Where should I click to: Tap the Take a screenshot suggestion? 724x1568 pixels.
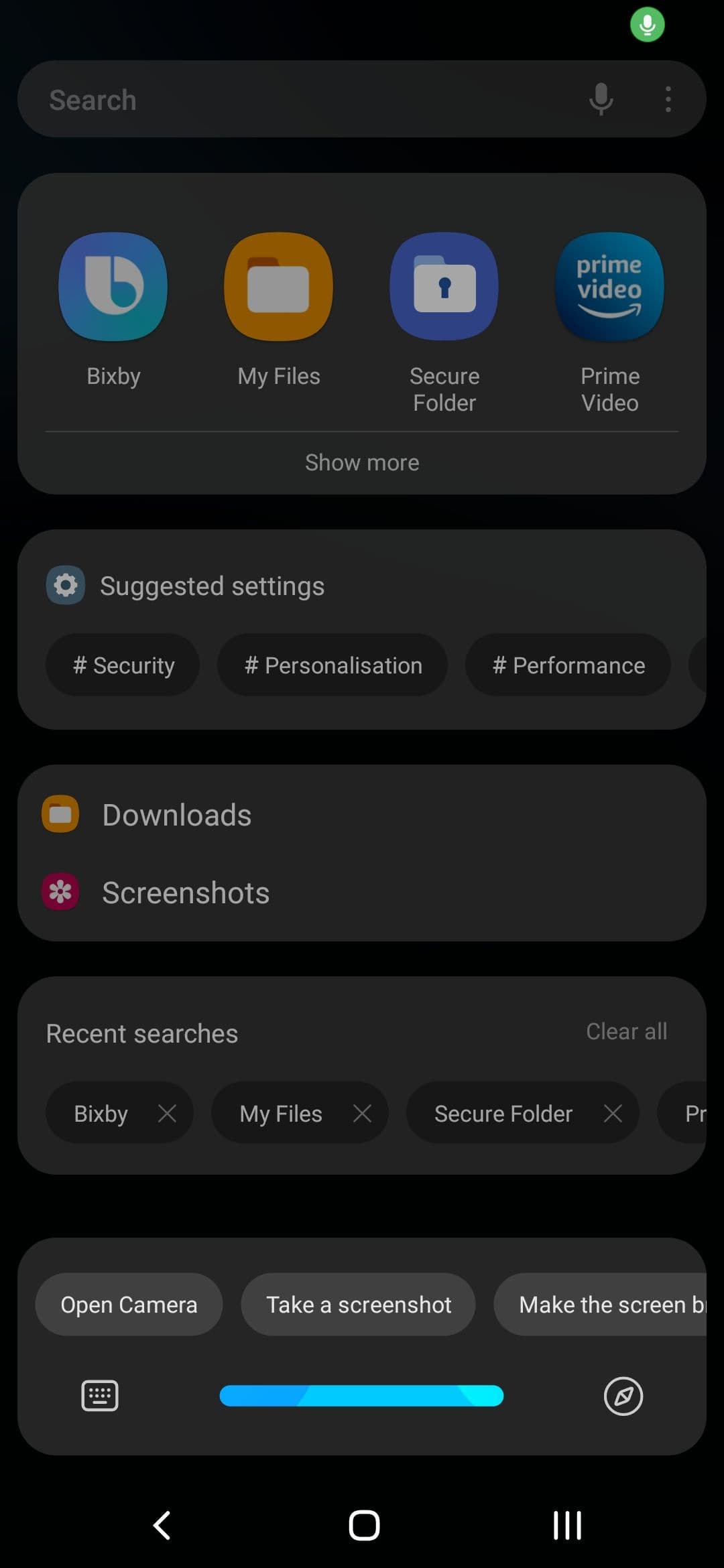[358, 1305]
